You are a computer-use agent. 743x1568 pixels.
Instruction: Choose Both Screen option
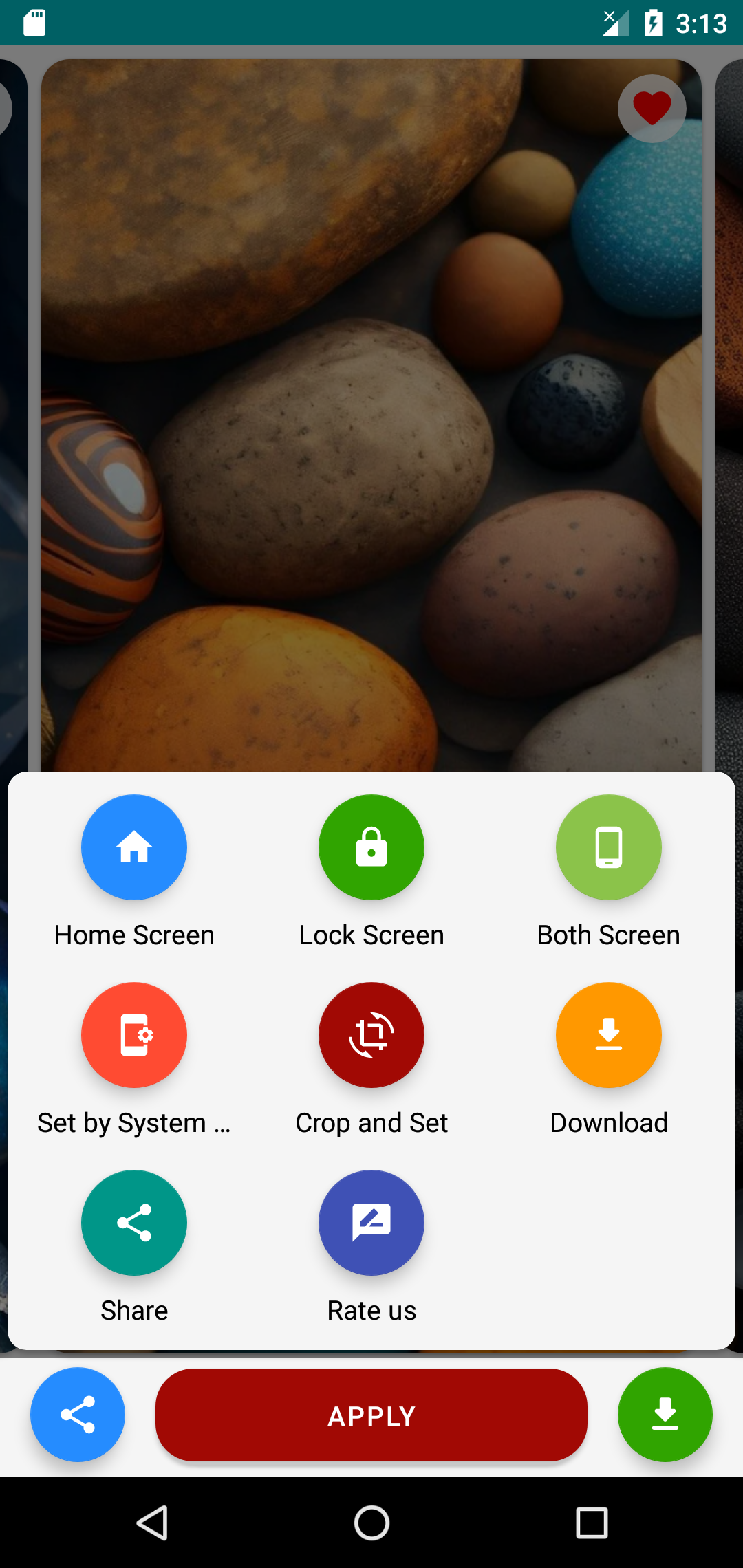click(608, 847)
